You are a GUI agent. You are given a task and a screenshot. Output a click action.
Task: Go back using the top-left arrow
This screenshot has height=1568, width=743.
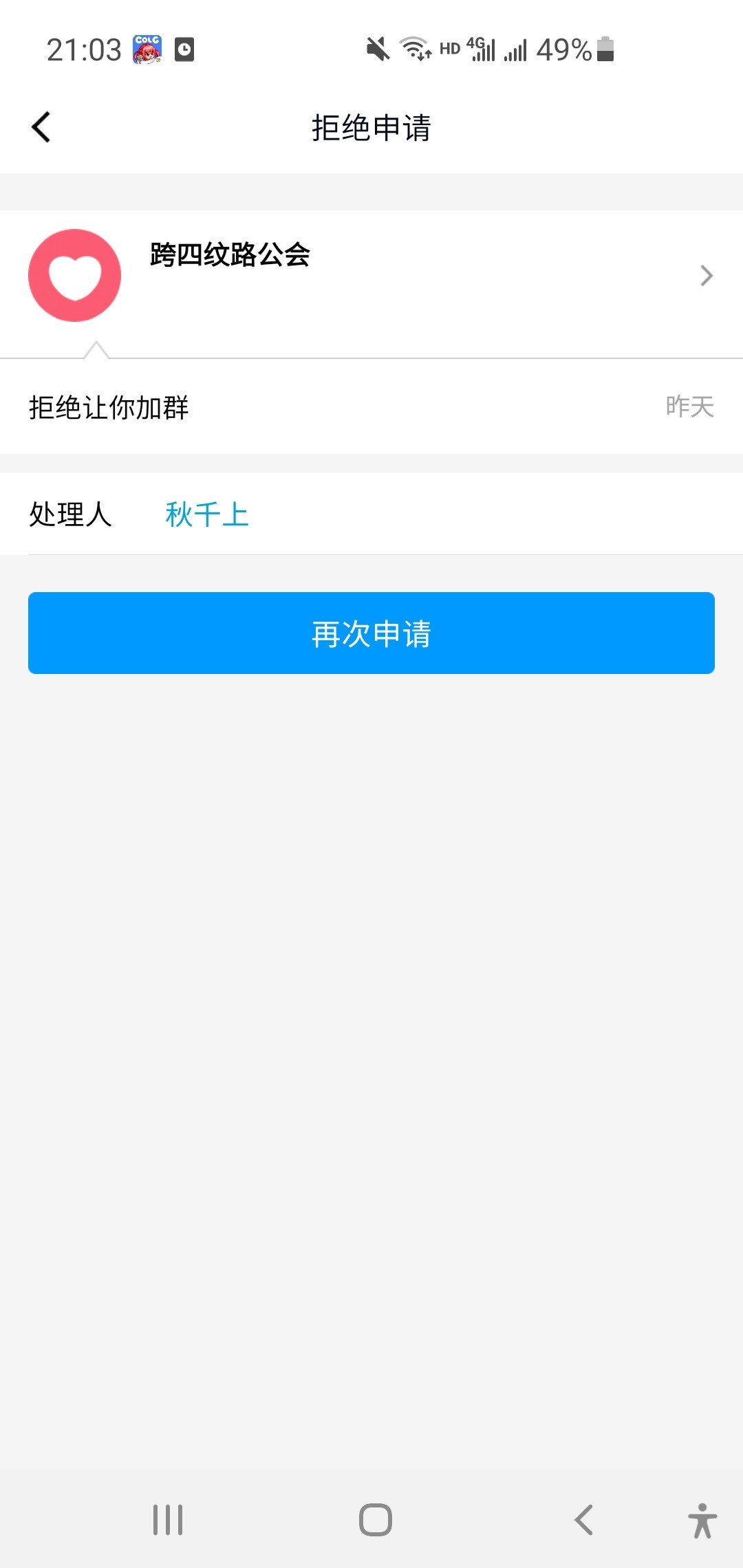click(41, 127)
